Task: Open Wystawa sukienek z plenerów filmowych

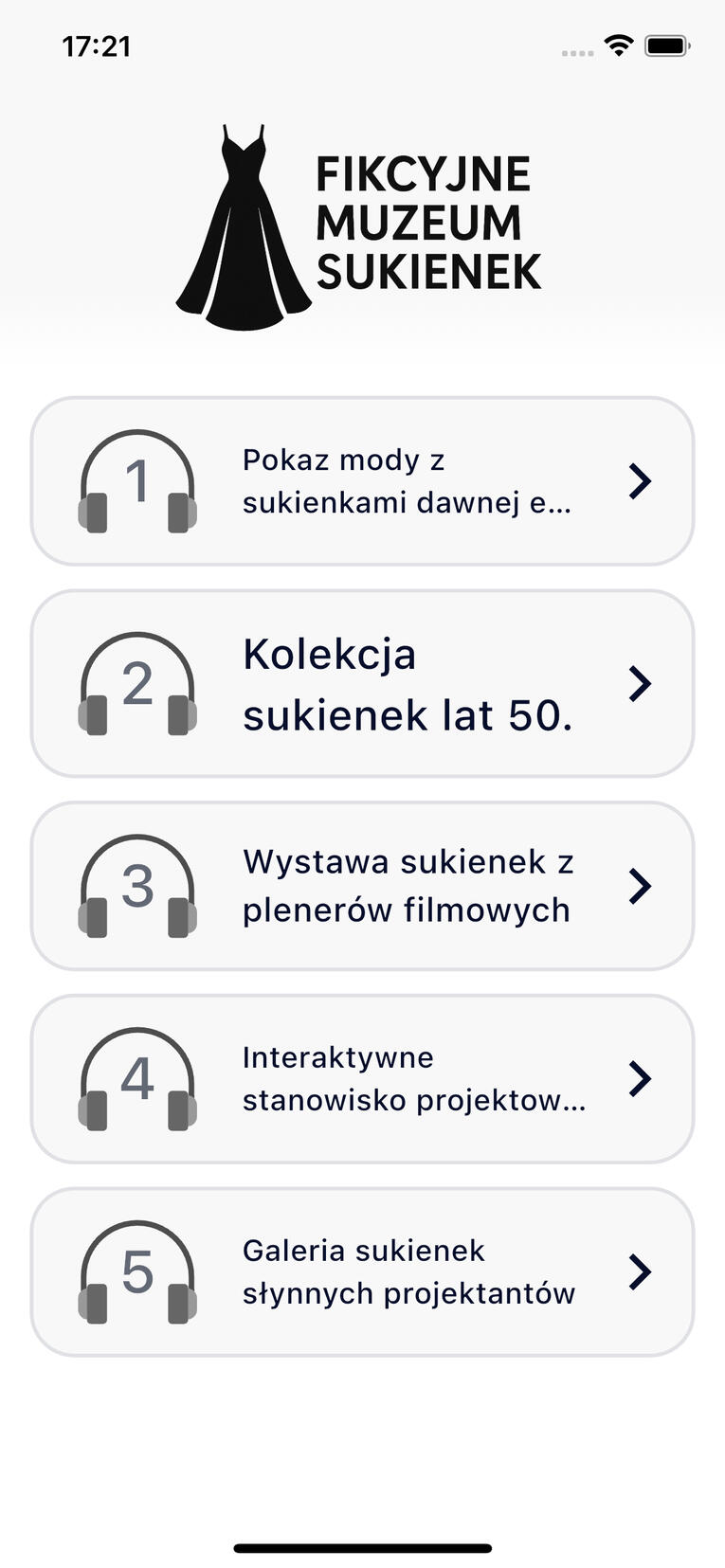Action: 362,886
